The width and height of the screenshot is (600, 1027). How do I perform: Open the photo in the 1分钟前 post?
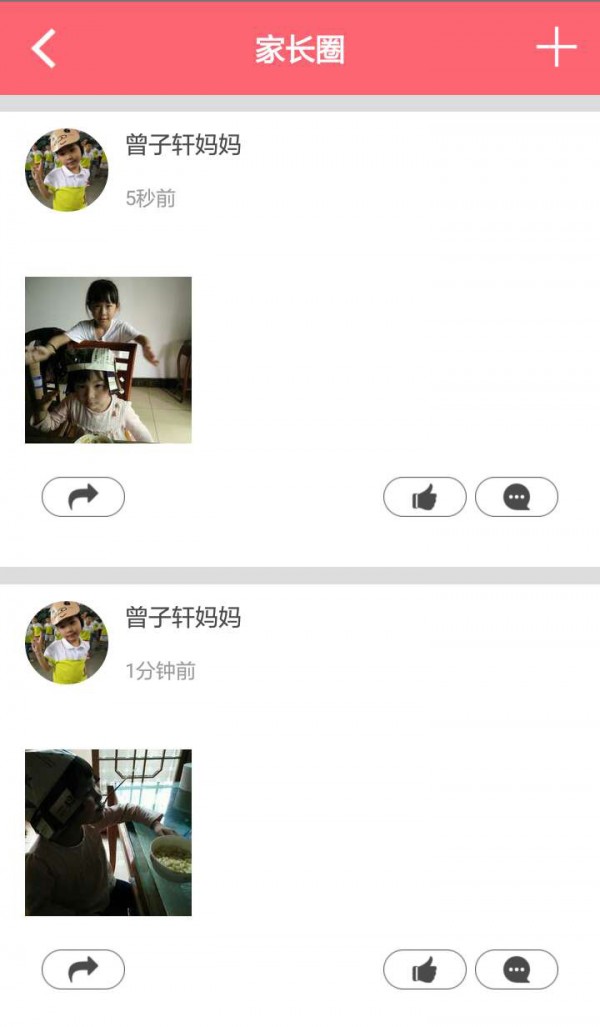point(108,832)
